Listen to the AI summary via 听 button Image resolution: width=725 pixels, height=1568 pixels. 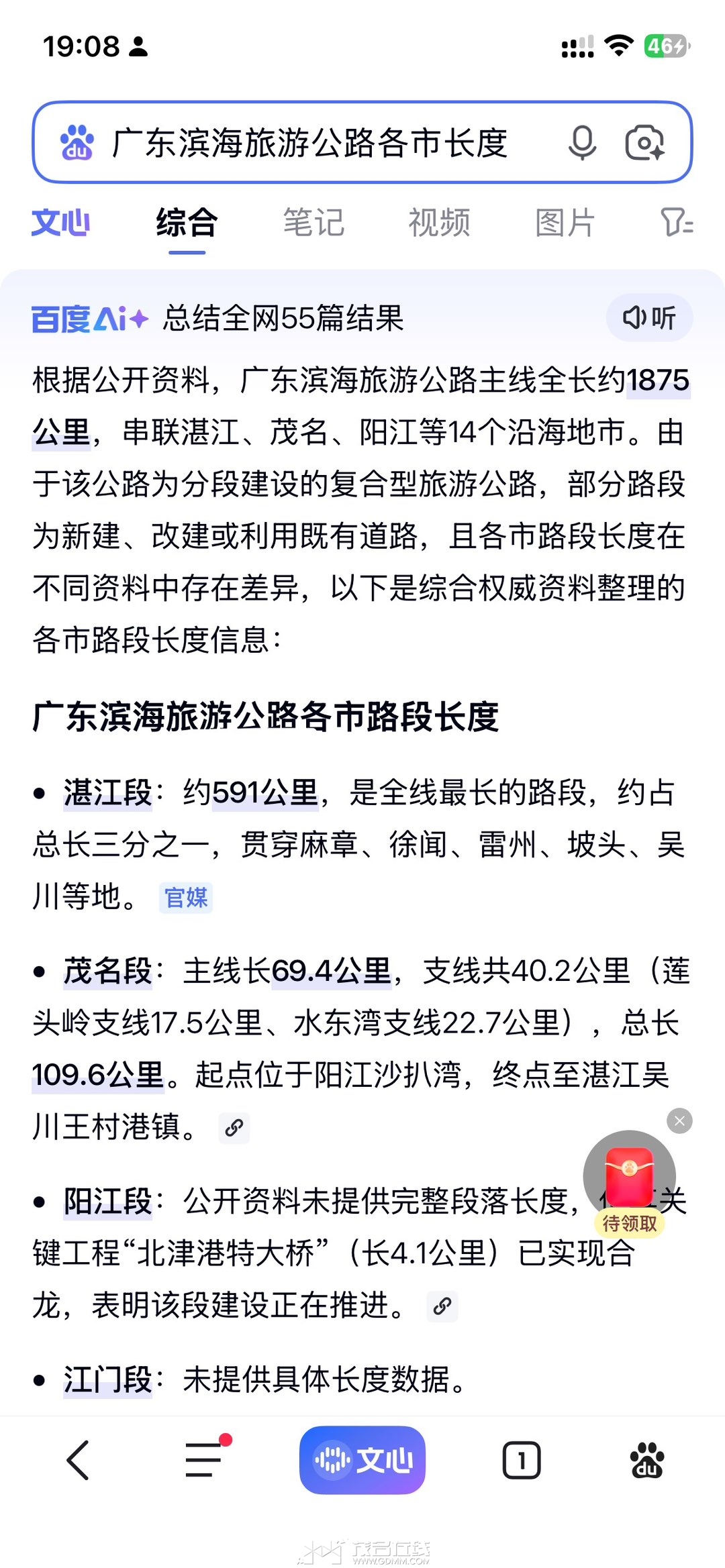(x=649, y=318)
